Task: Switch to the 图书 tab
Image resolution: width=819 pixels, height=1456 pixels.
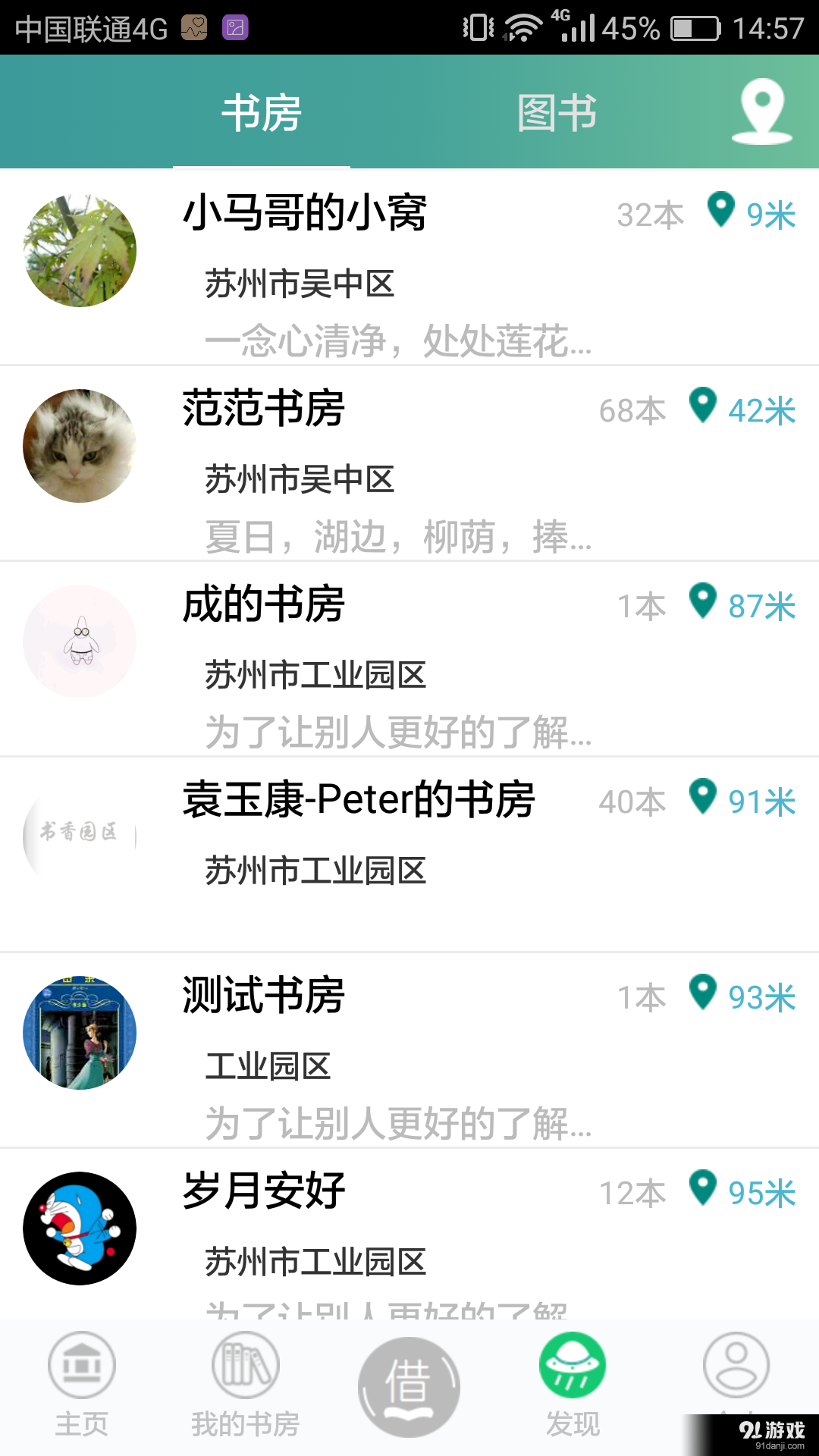Action: 556,111
